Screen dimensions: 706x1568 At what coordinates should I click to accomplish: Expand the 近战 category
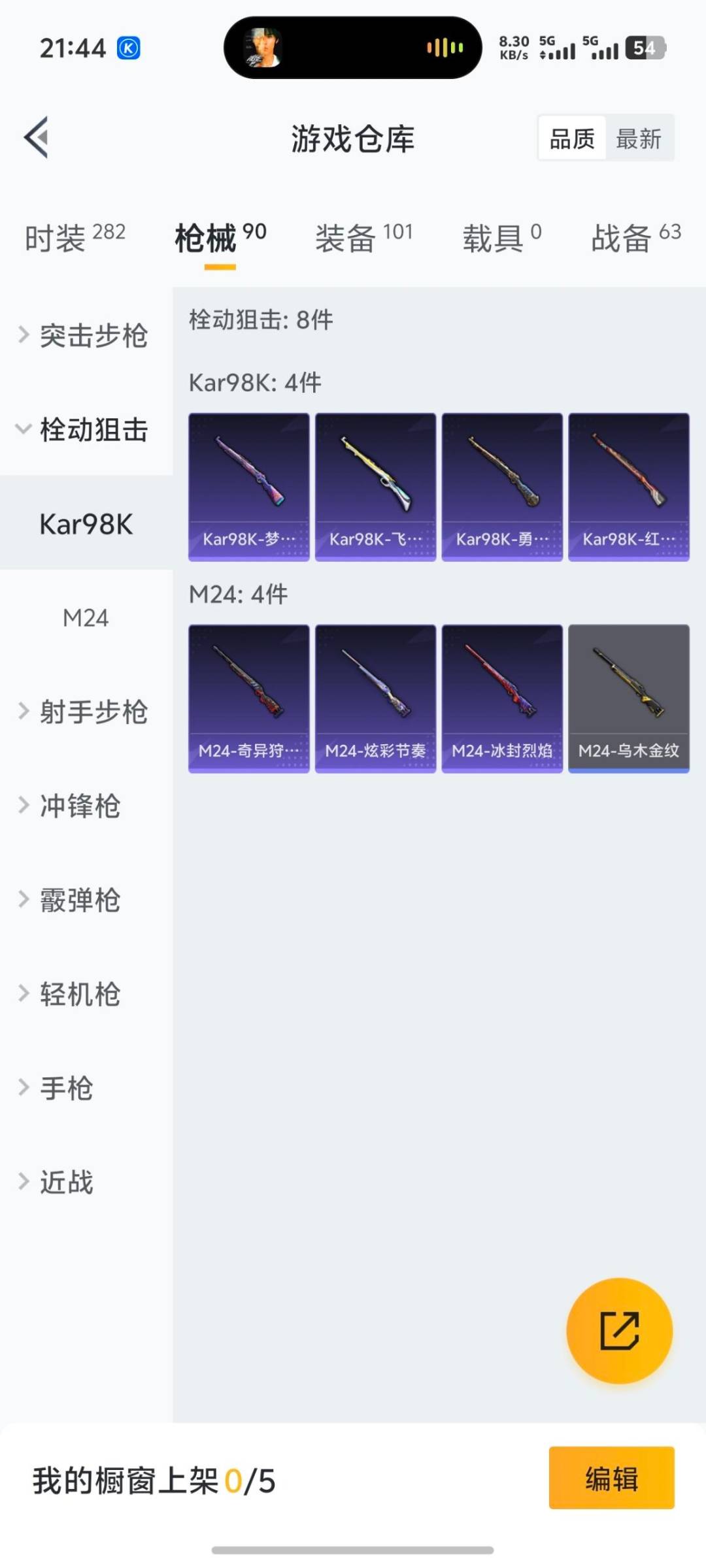65,1183
